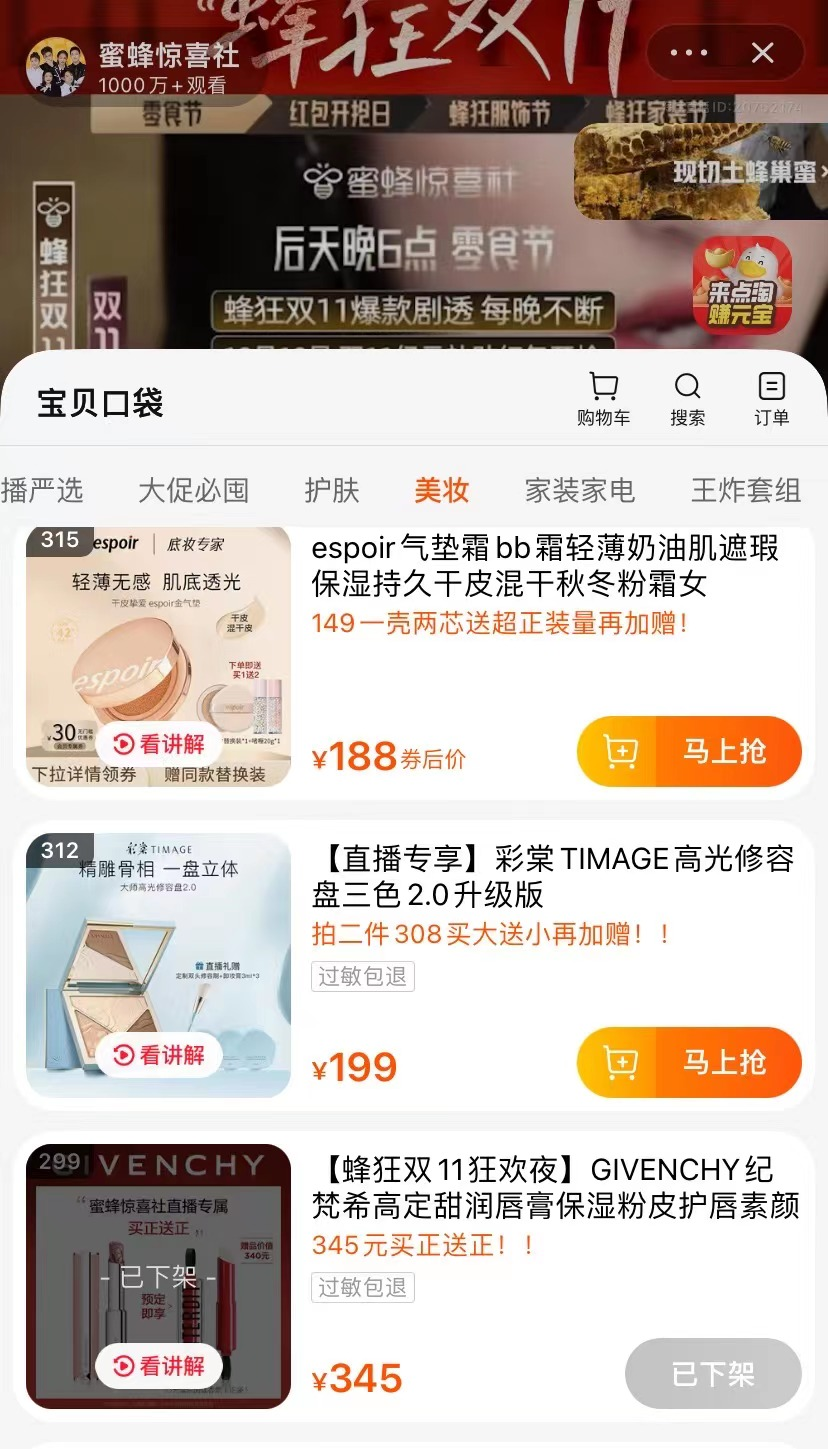
Task: Switch to the 王炸套组 tab
Action: 746,490
